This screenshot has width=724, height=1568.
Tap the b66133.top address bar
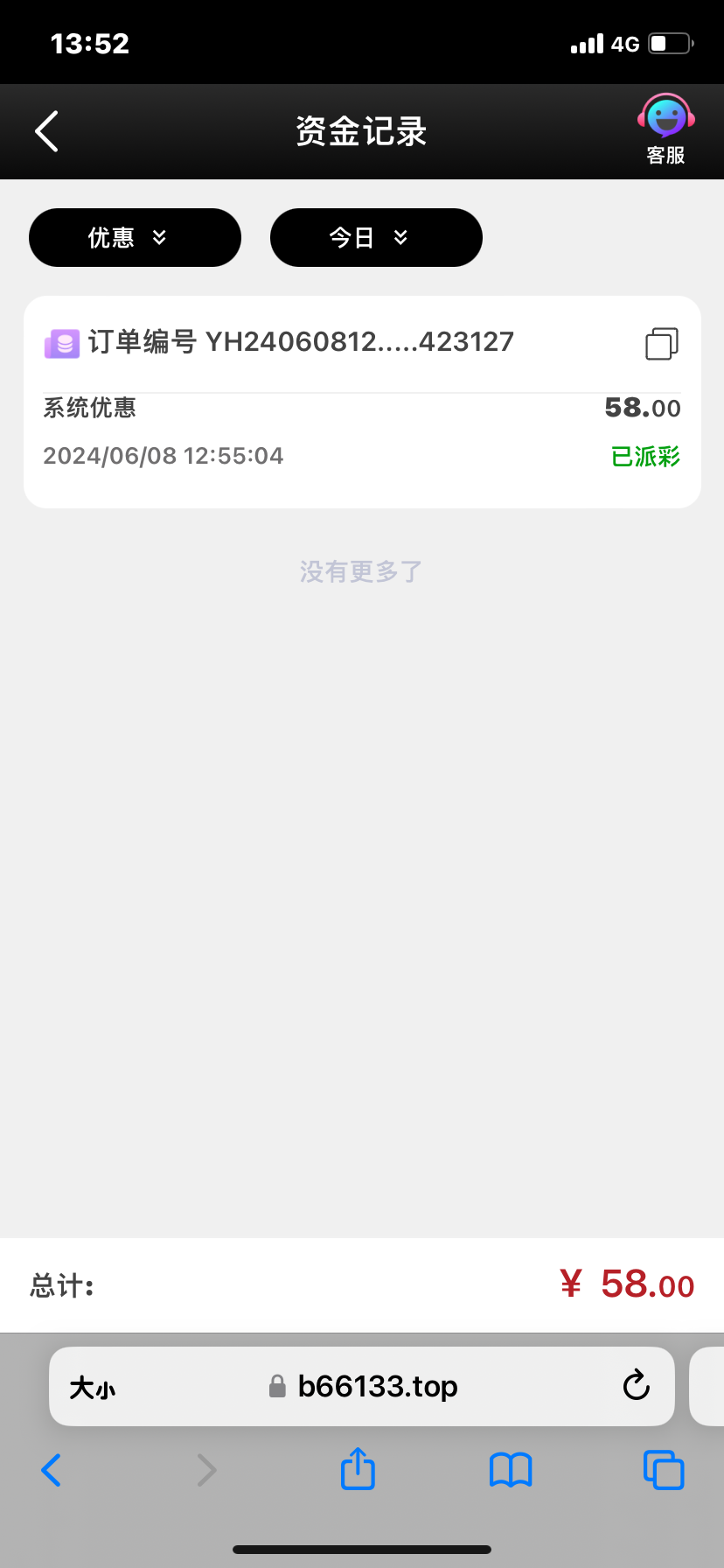pyautogui.click(x=362, y=1386)
